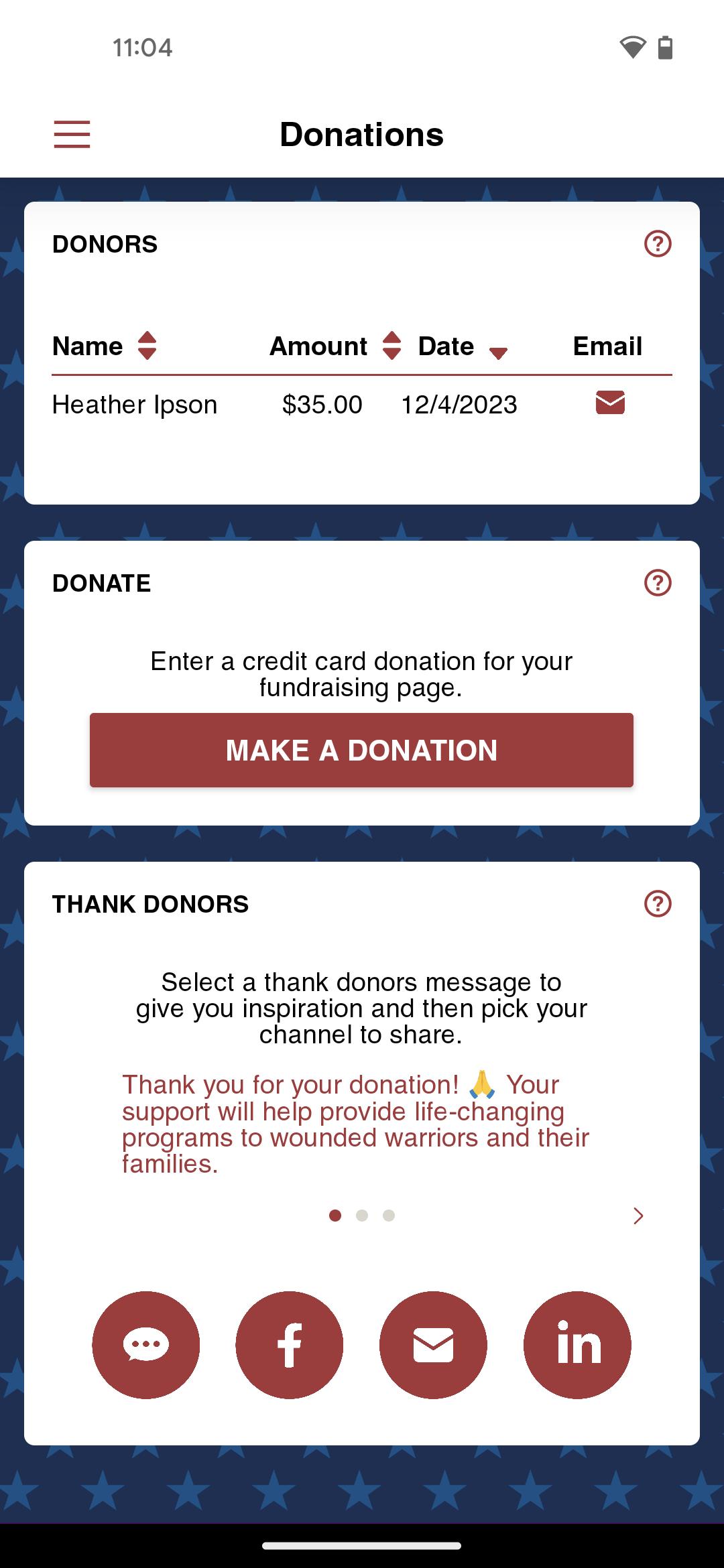Viewport: 724px width, 1568px height.
Task: Show the next thank donors message
Action: pyautogui.click(x=638, y=1216)
